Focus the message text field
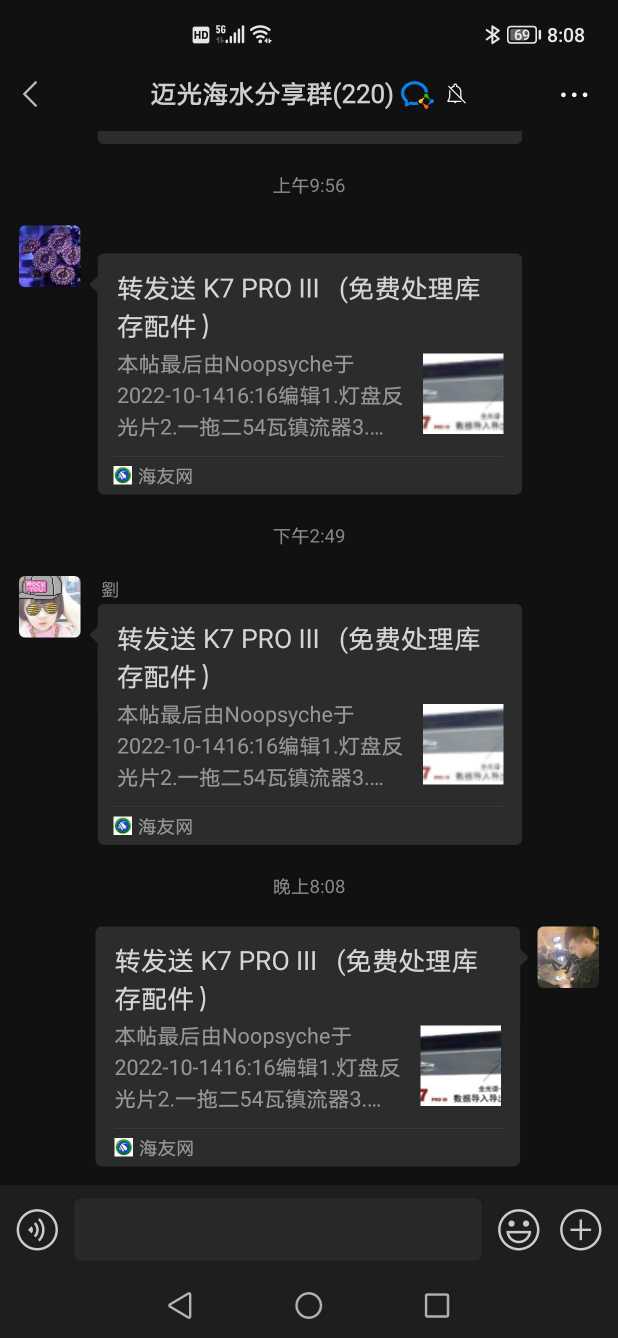The height and width of the screenshot is (1338, 618). [x=278, y=1229]
